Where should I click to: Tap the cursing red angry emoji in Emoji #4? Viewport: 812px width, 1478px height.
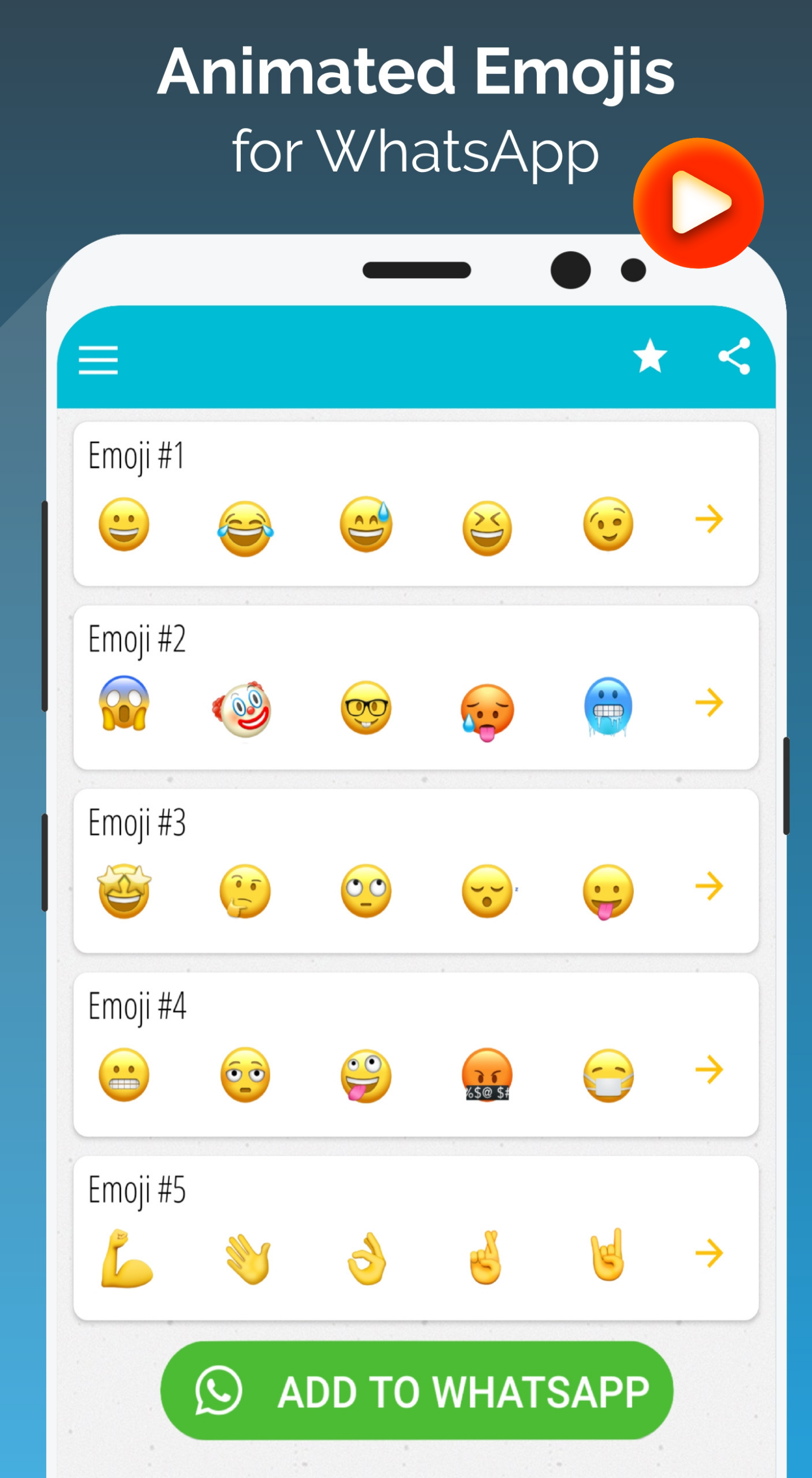(x=487, y=1075)
